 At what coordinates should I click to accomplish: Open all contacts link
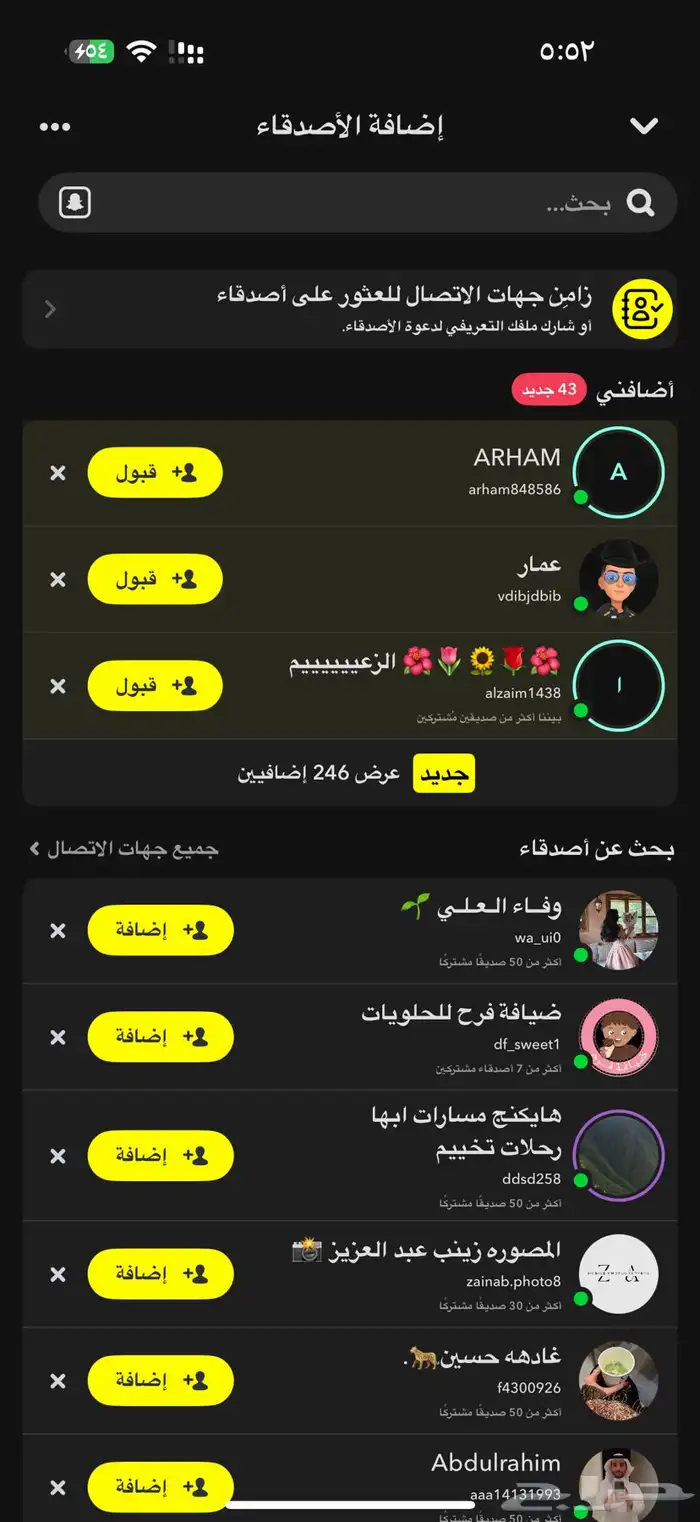coord(125,849)
